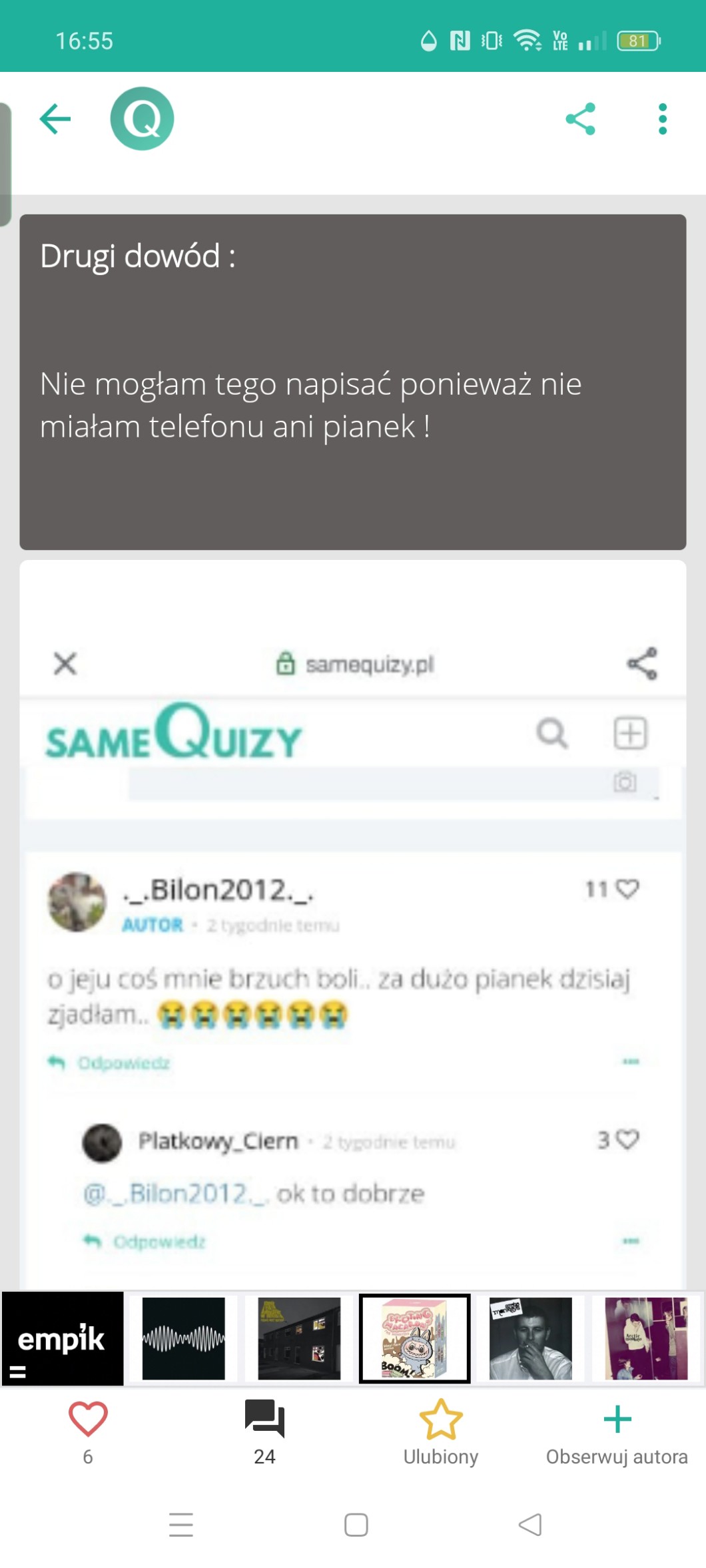Share this quiz
The image size is (706, 1568).
click(x=580, y=119)
